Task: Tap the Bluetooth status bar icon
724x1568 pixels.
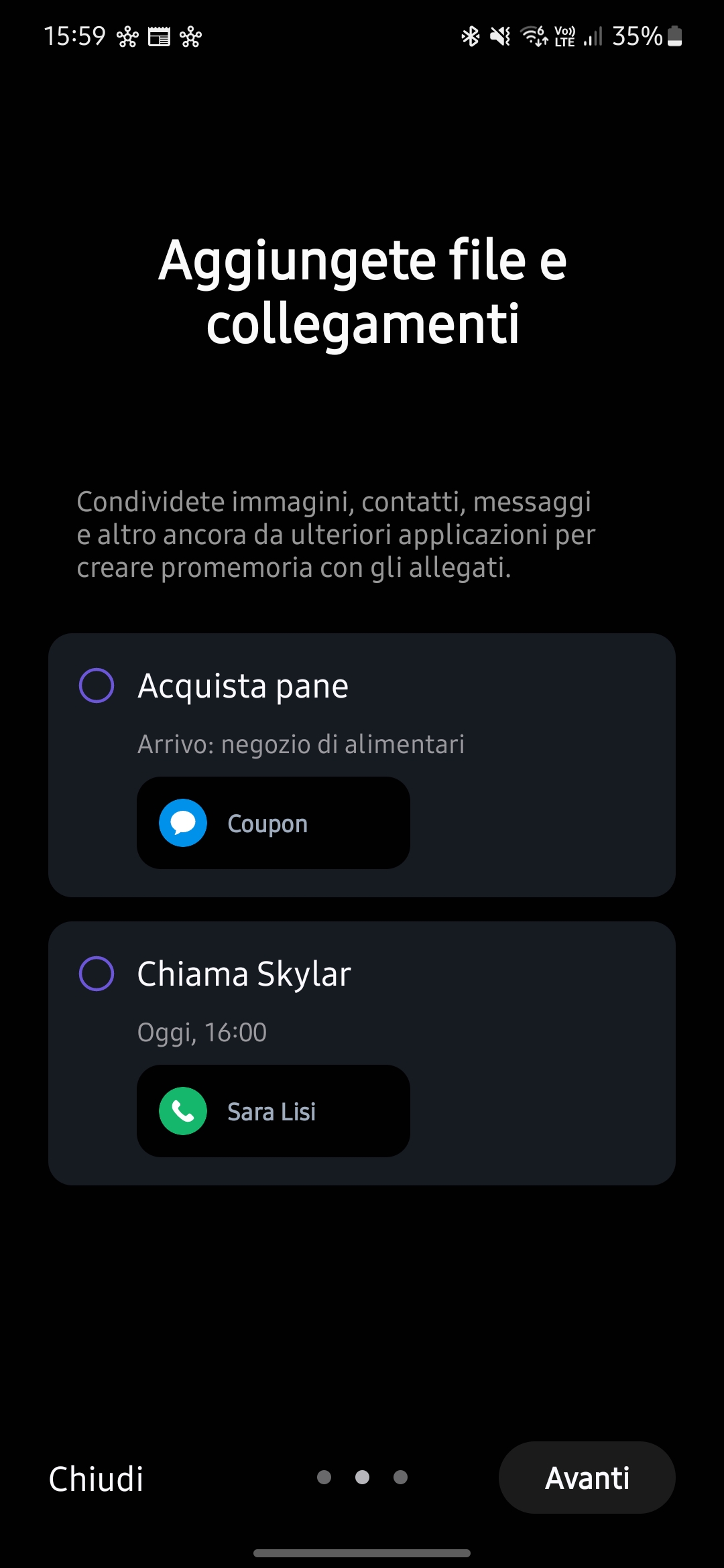Action: click(x=470, y=37)
